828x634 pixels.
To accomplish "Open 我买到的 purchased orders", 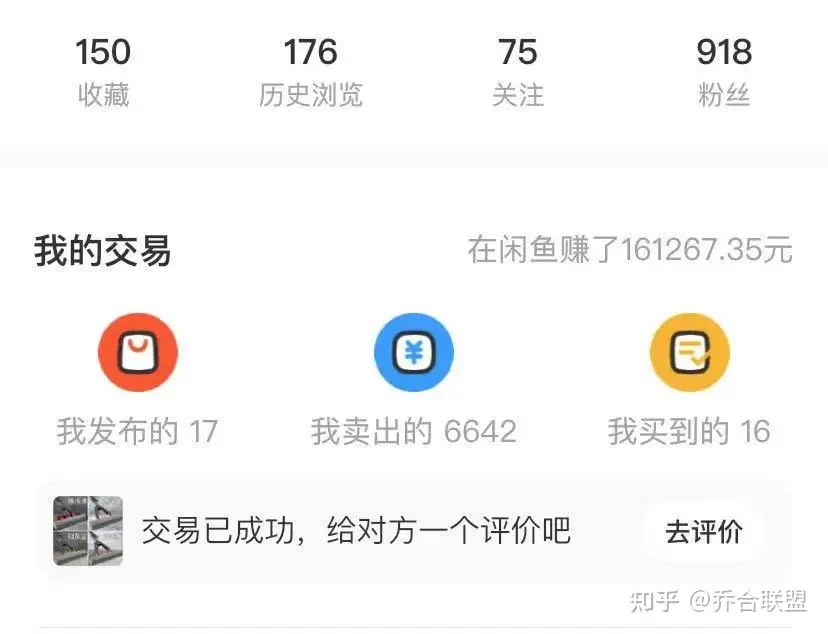I will (689, 383).
